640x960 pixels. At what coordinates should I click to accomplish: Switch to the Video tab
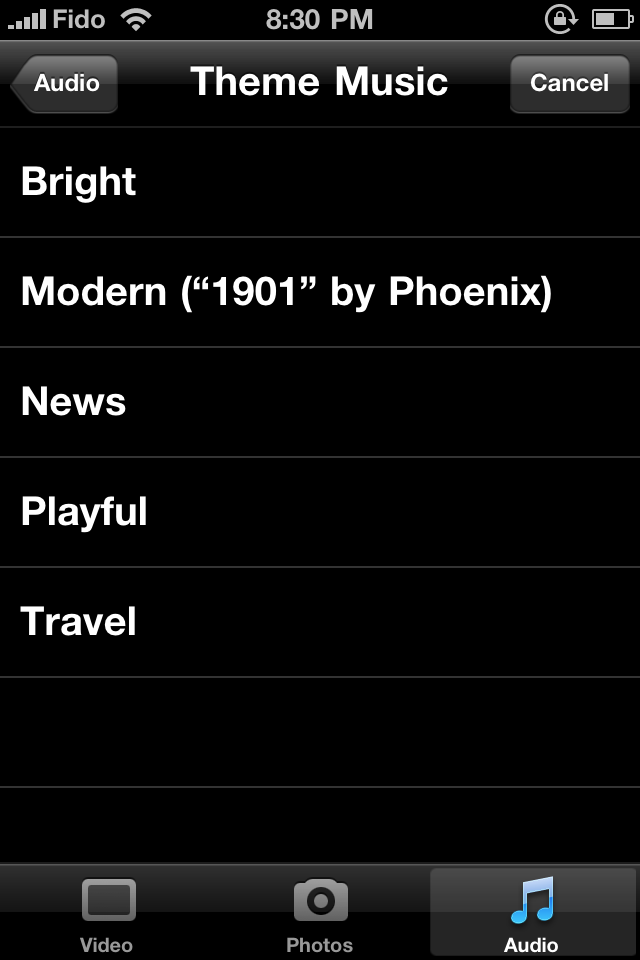(x=107, y=914)
